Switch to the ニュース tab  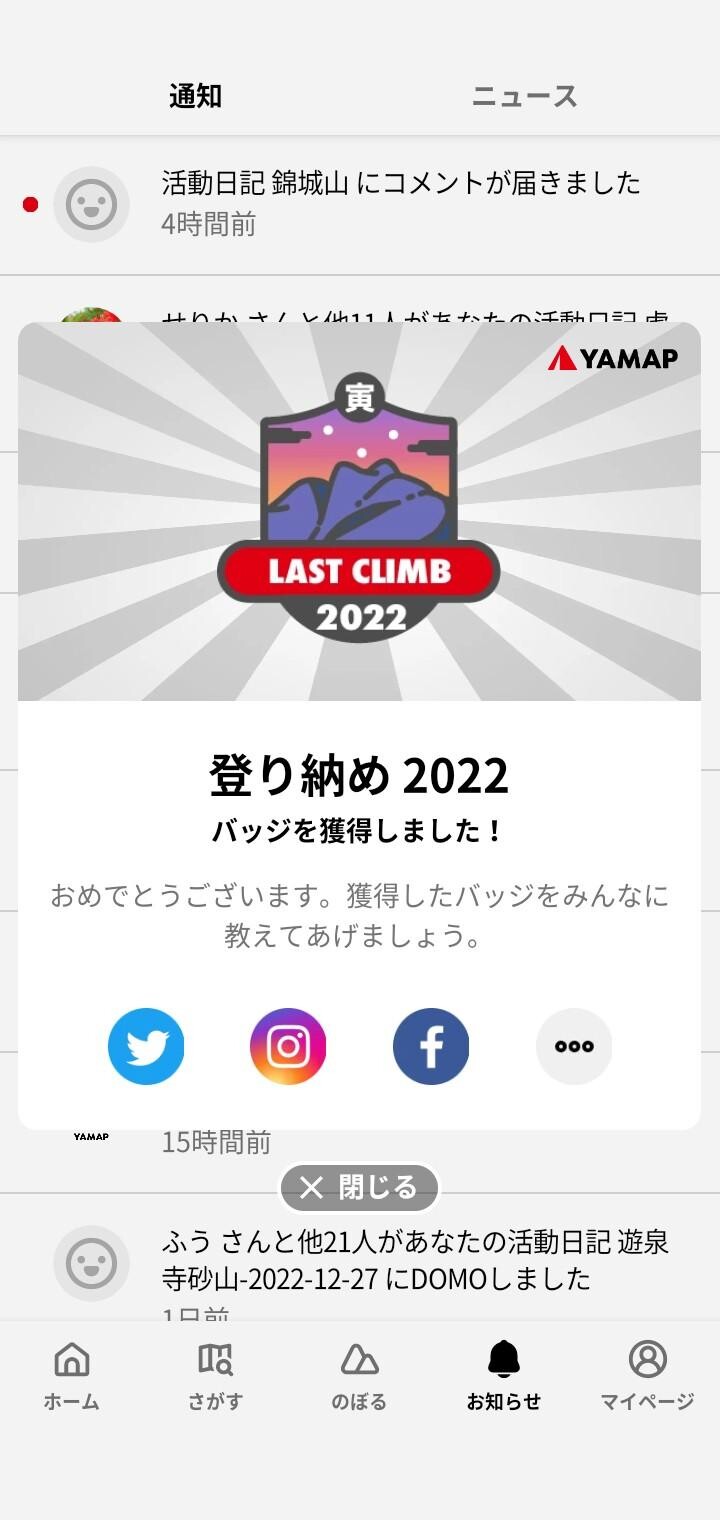[x=523, y=96]
